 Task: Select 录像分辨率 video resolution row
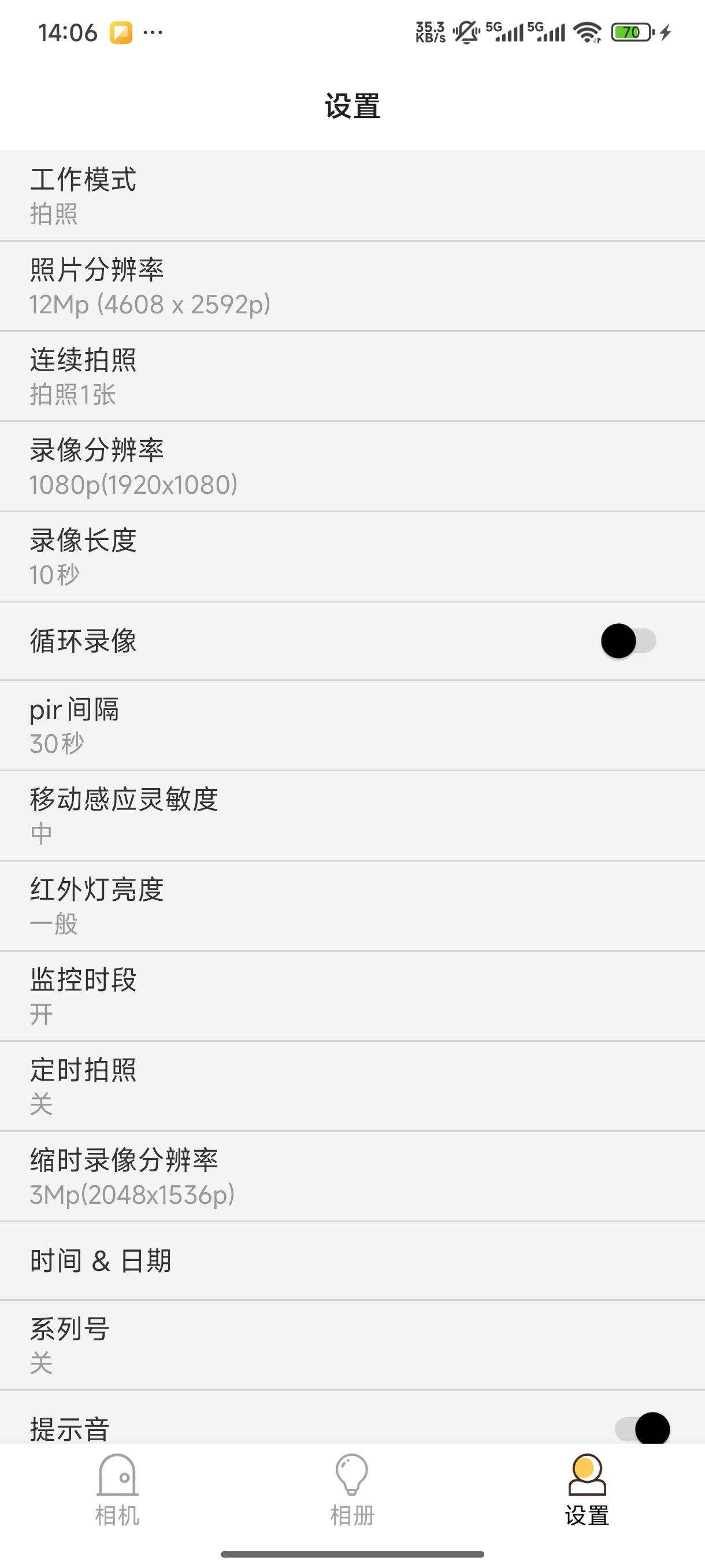[x=352, y=466]
